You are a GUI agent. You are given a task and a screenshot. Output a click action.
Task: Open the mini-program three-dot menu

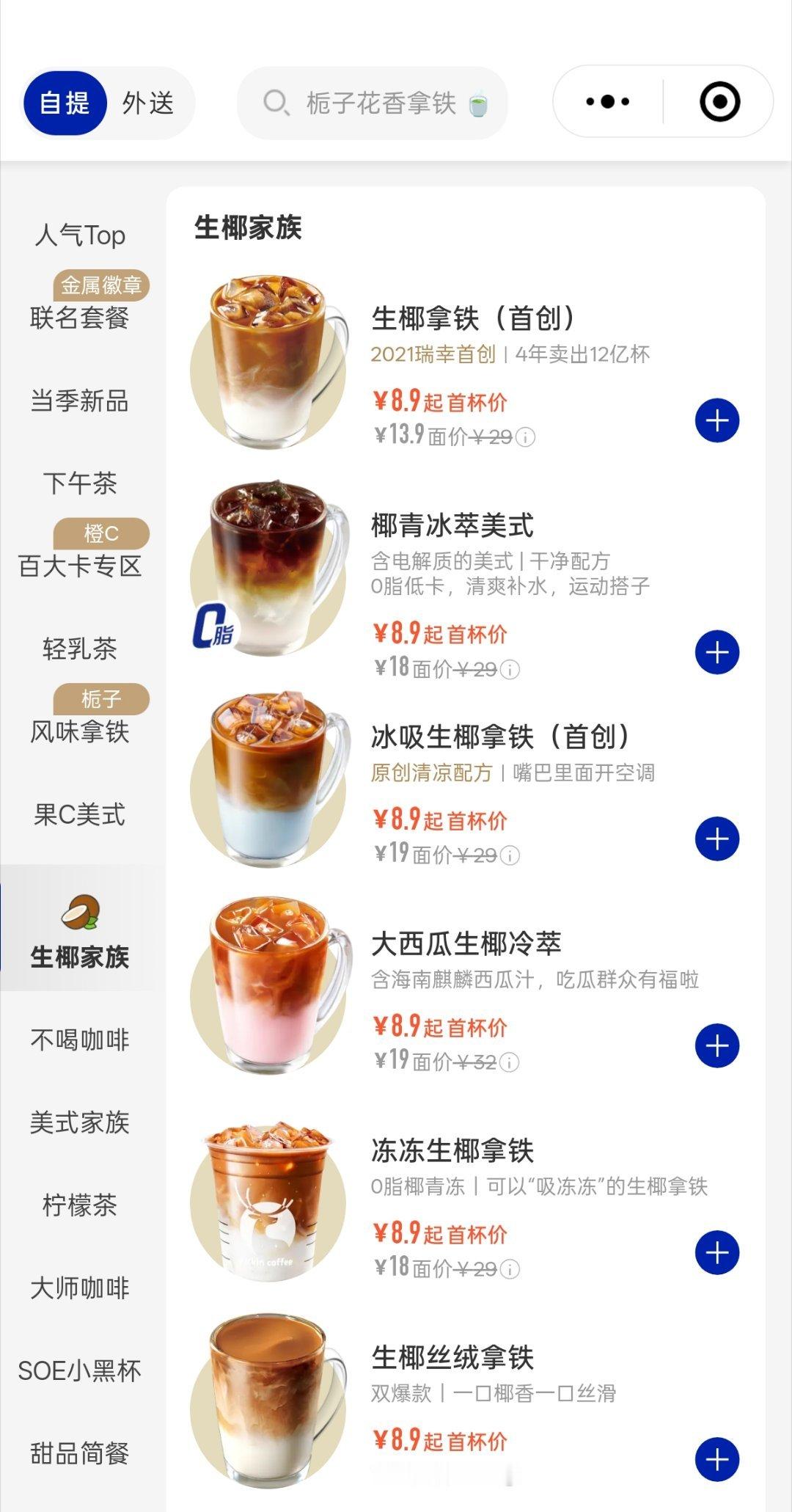(608, 102)
